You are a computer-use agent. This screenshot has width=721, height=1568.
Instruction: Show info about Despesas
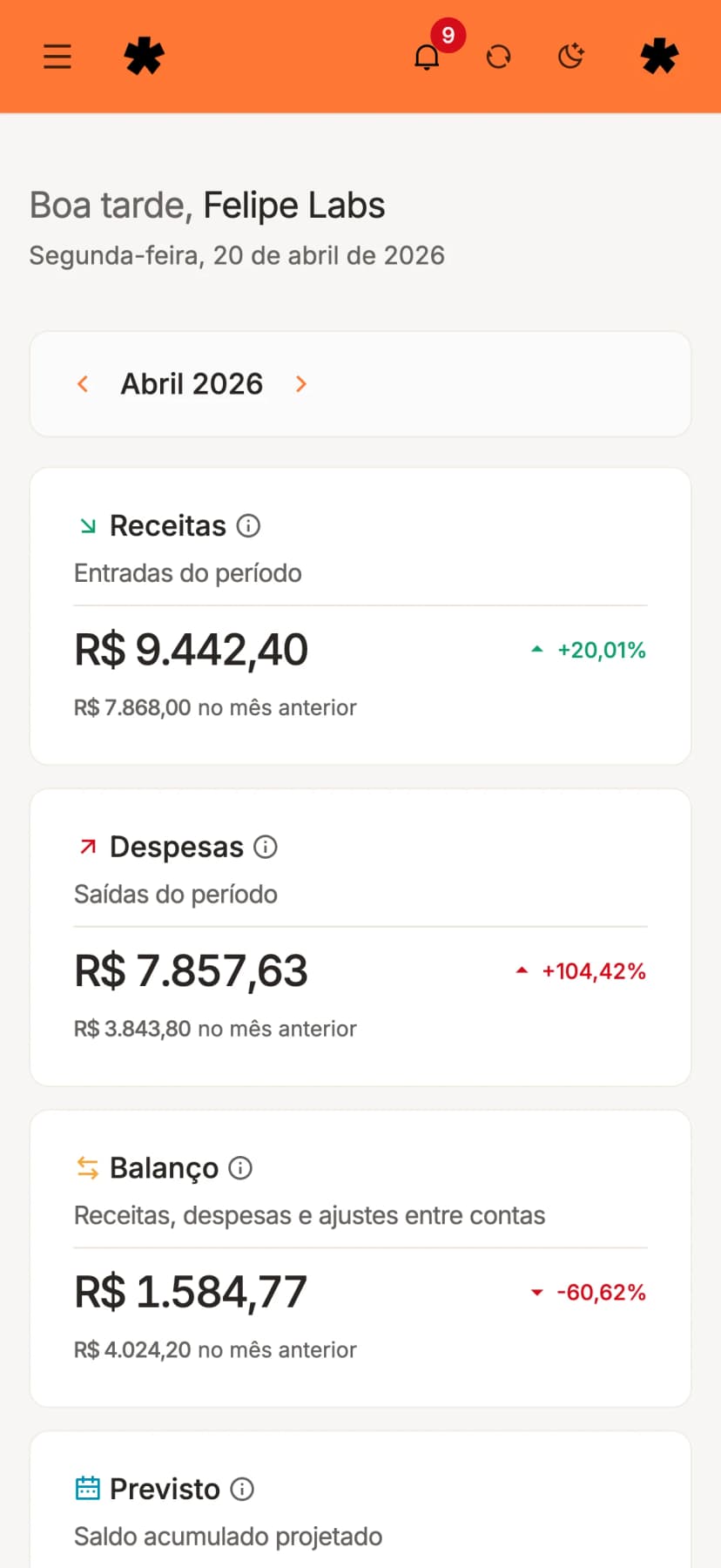(x=266, y=847)
